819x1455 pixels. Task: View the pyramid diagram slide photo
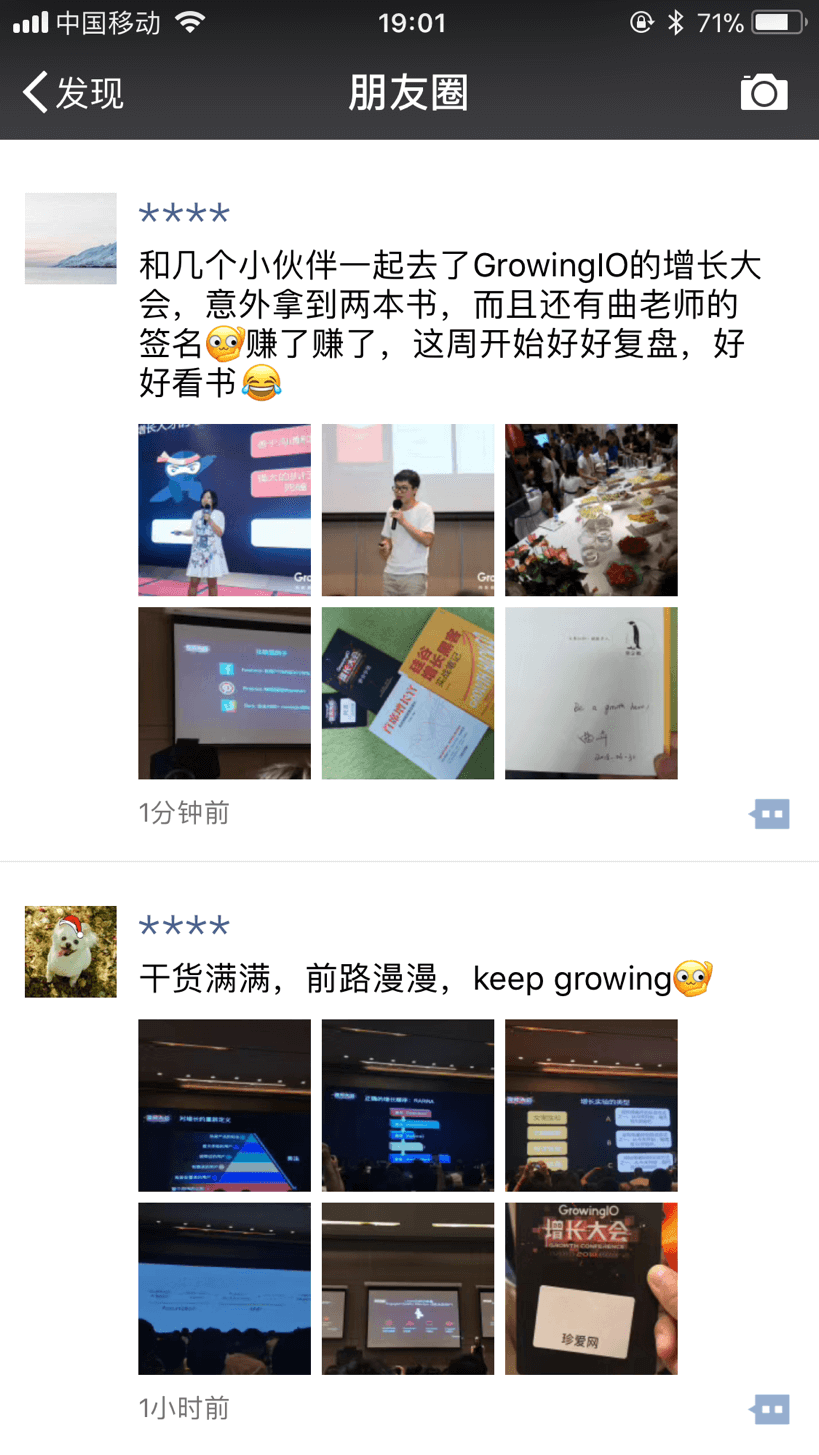coord(224,1105)
